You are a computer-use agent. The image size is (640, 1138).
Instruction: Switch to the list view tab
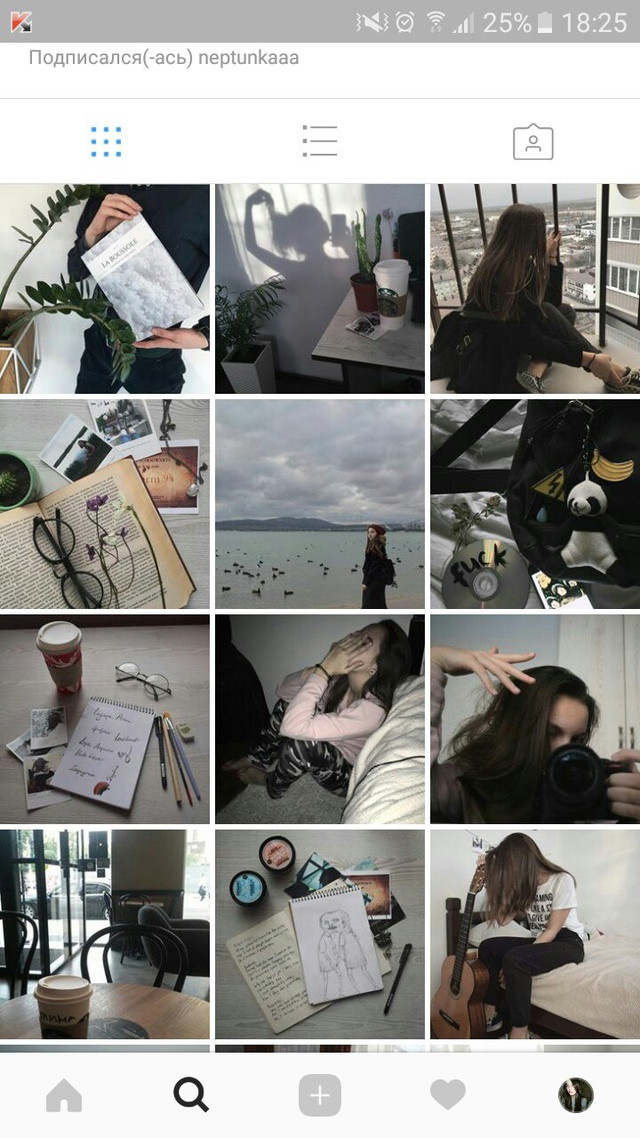[x=320, y=141]
